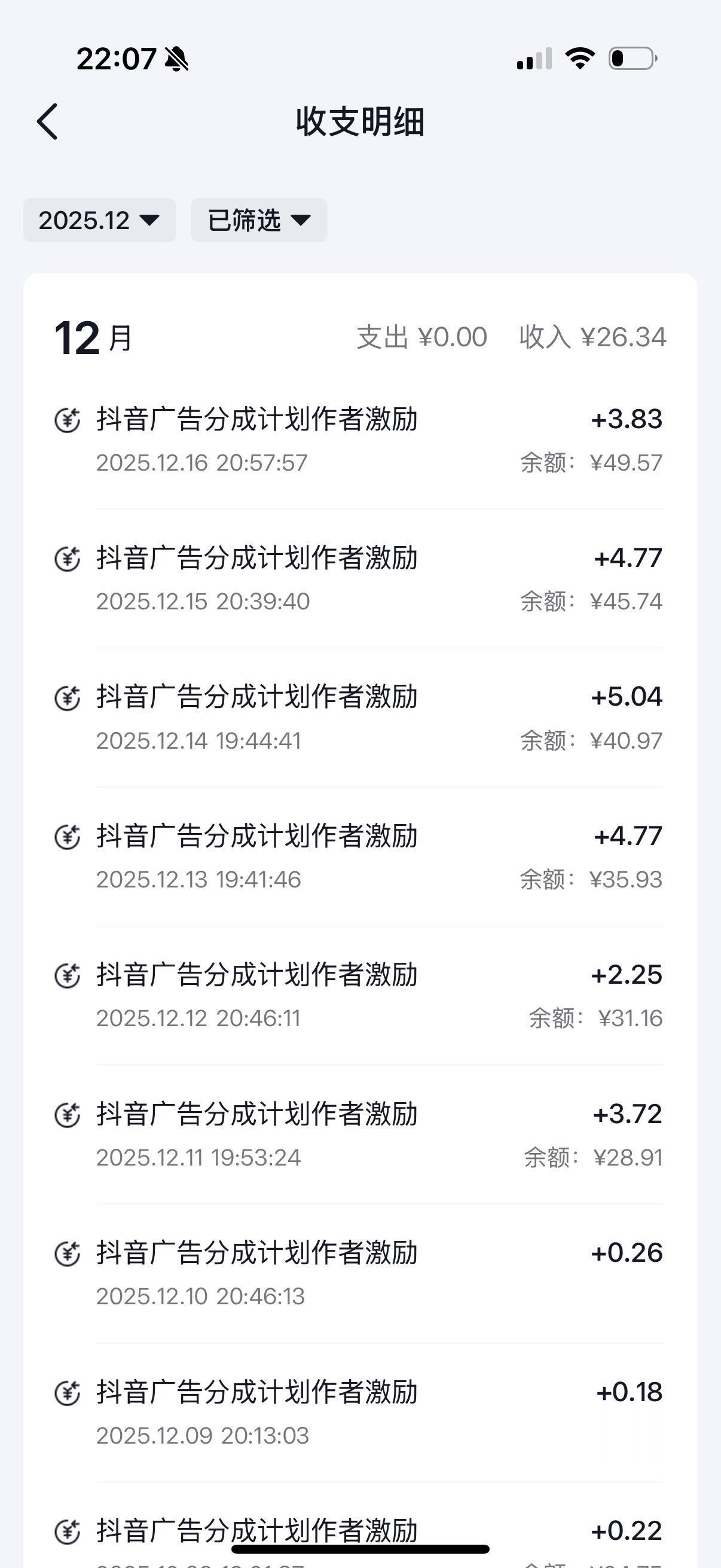Tap the home indicator bar at screen bottom
The image size is (721, 1568).
360,1547
